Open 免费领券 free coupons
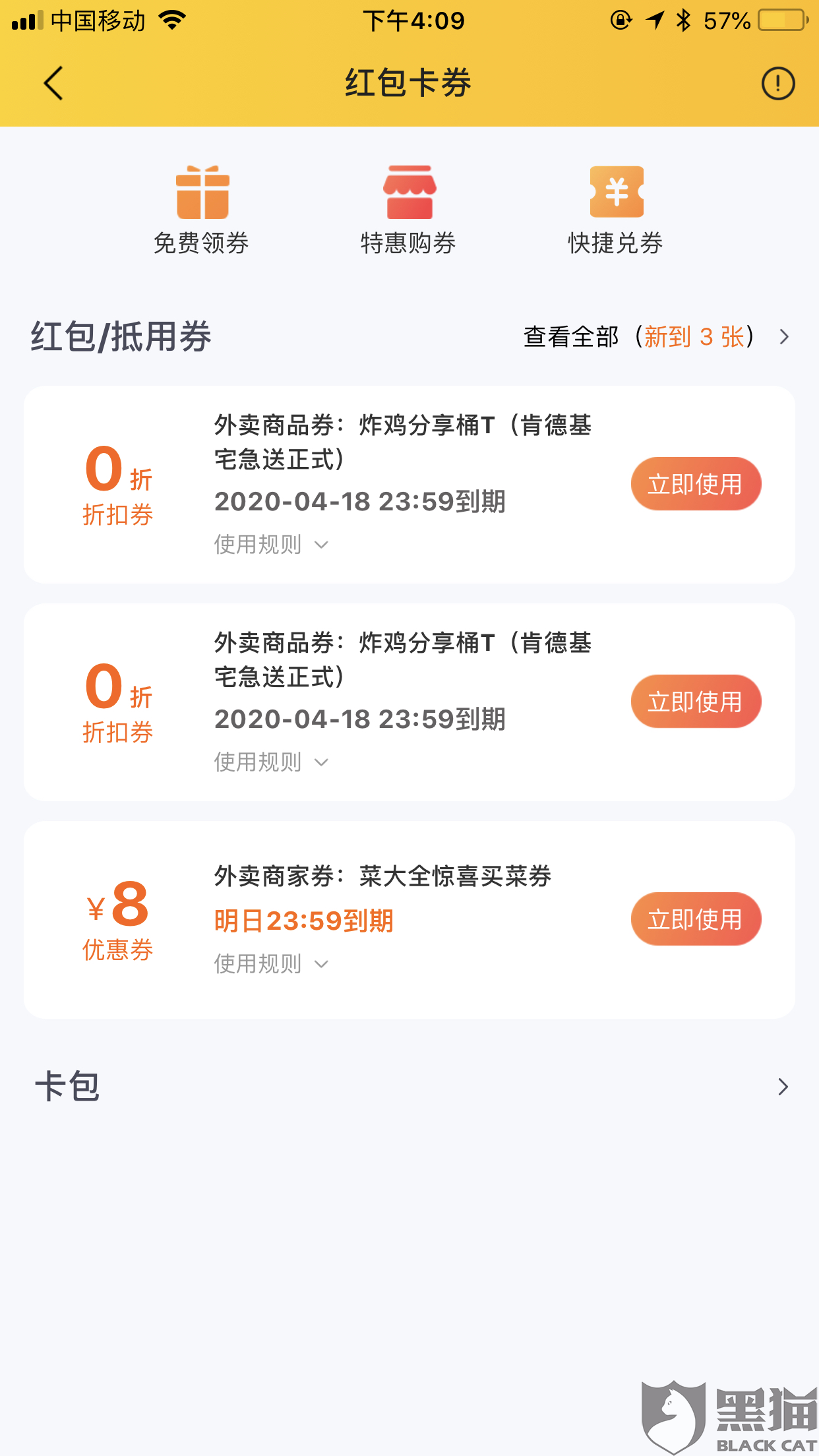Viewport: 819px width, 1456px height. (x=201, y=211)
